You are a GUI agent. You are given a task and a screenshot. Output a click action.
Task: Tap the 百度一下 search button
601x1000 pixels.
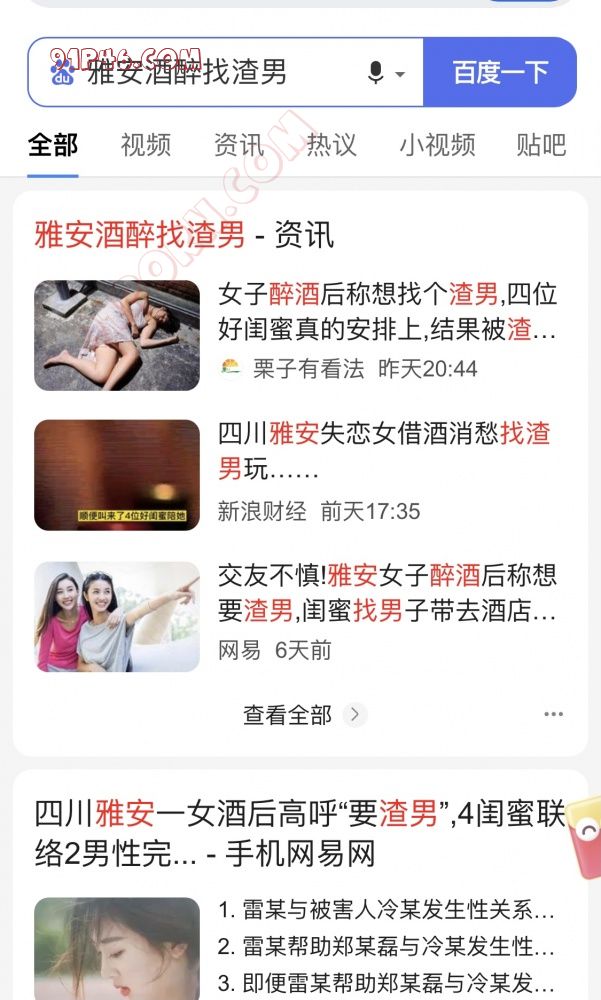pos(500,72)
